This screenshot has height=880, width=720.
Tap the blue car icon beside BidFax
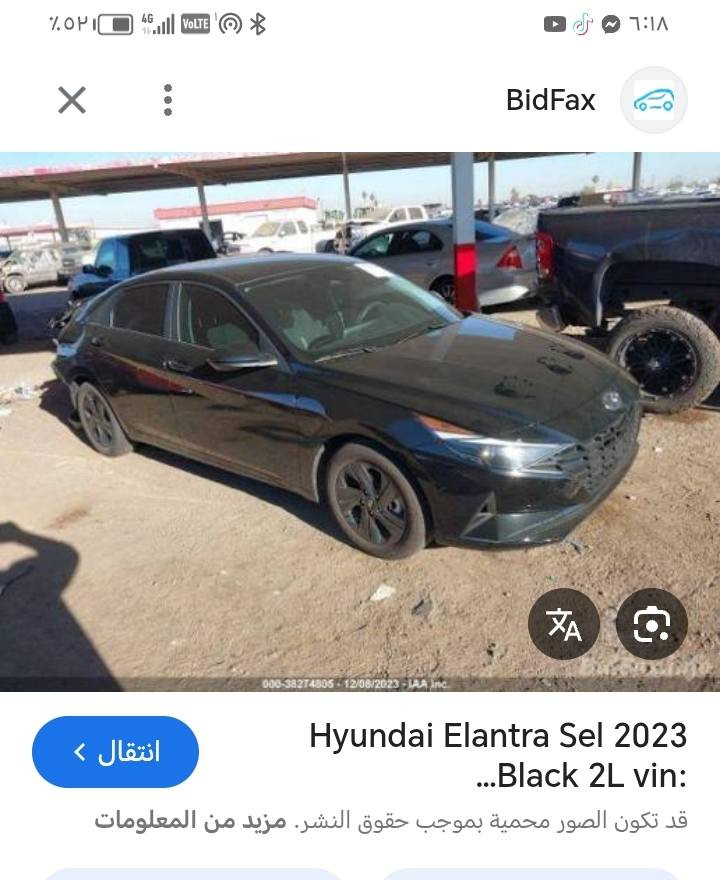point(656,100)
